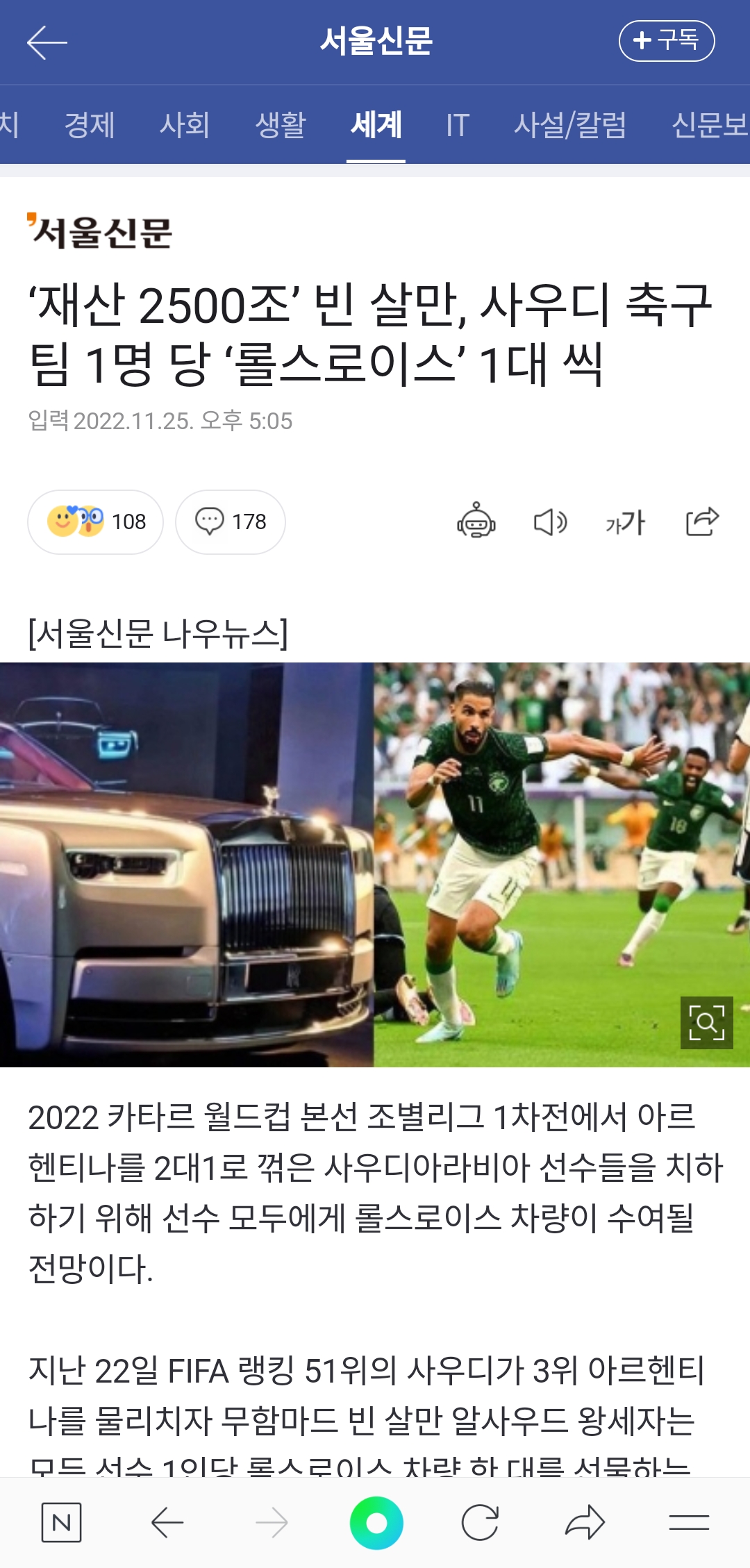750x1568 pixels.
Task: Select the IT tab
Action: [457, 125]
